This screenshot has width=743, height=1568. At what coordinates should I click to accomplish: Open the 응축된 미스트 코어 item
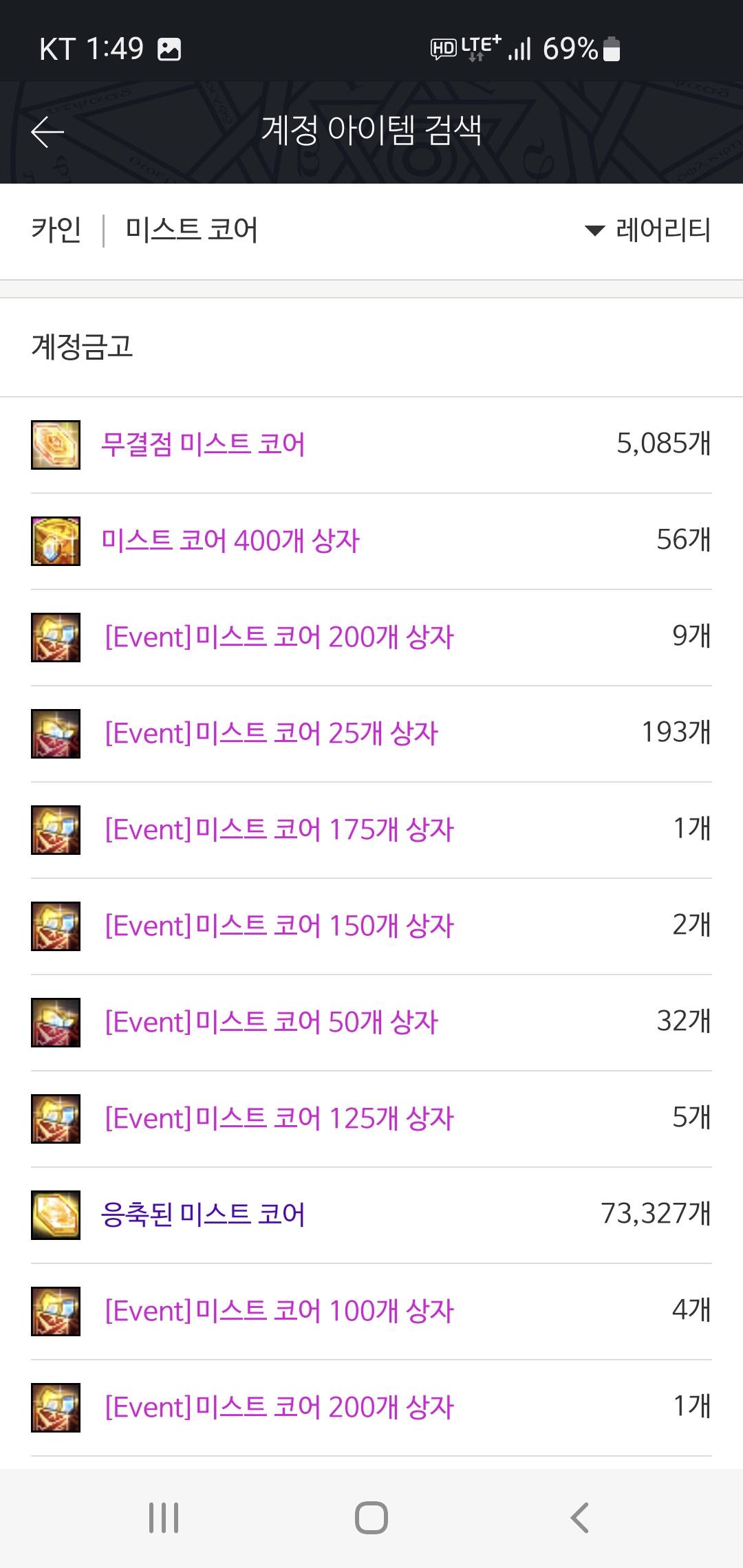[203, 1215]
